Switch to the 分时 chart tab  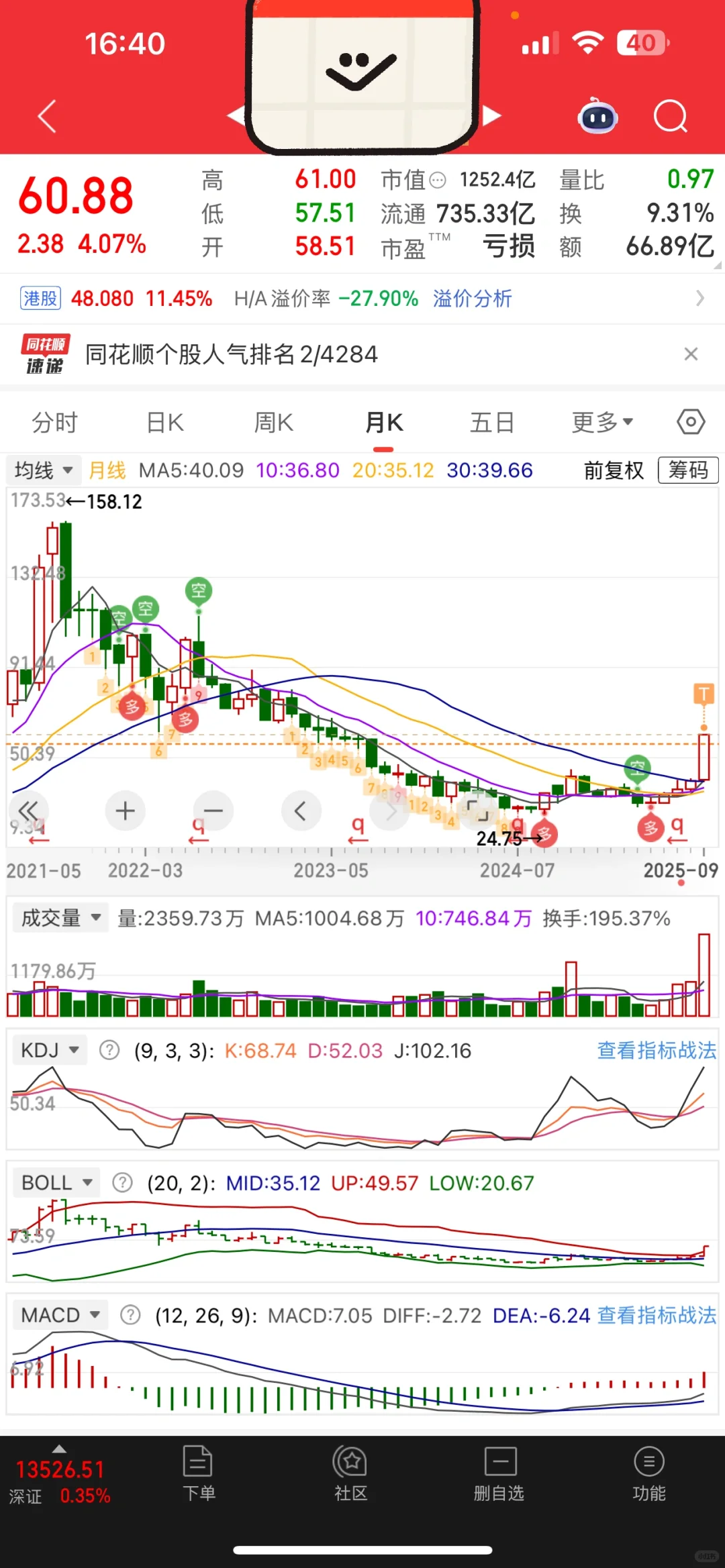(55, 423)
